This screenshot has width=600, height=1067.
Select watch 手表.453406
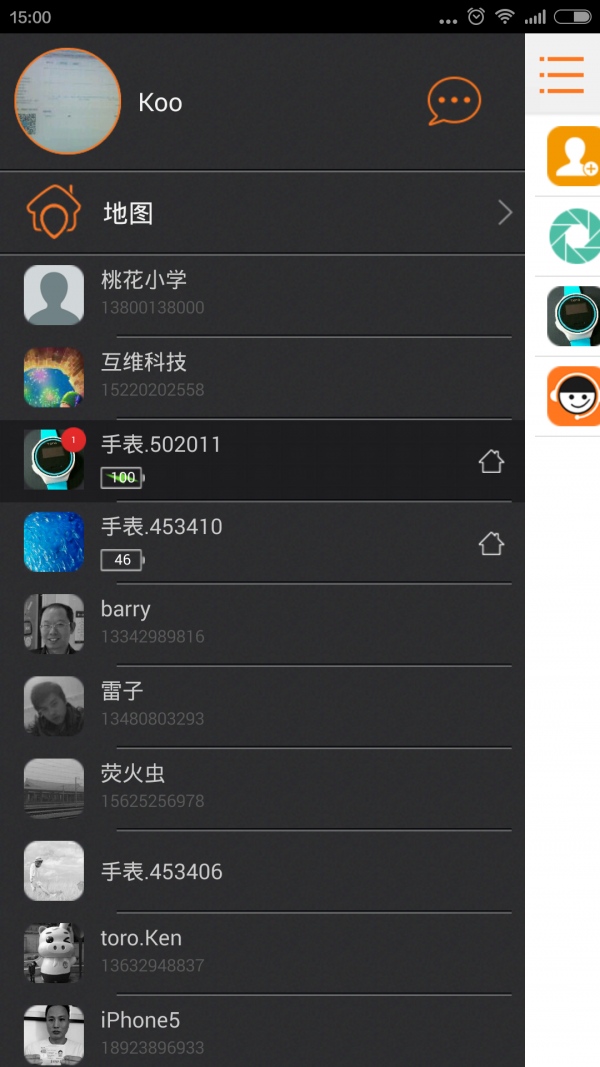coord(262,870)
